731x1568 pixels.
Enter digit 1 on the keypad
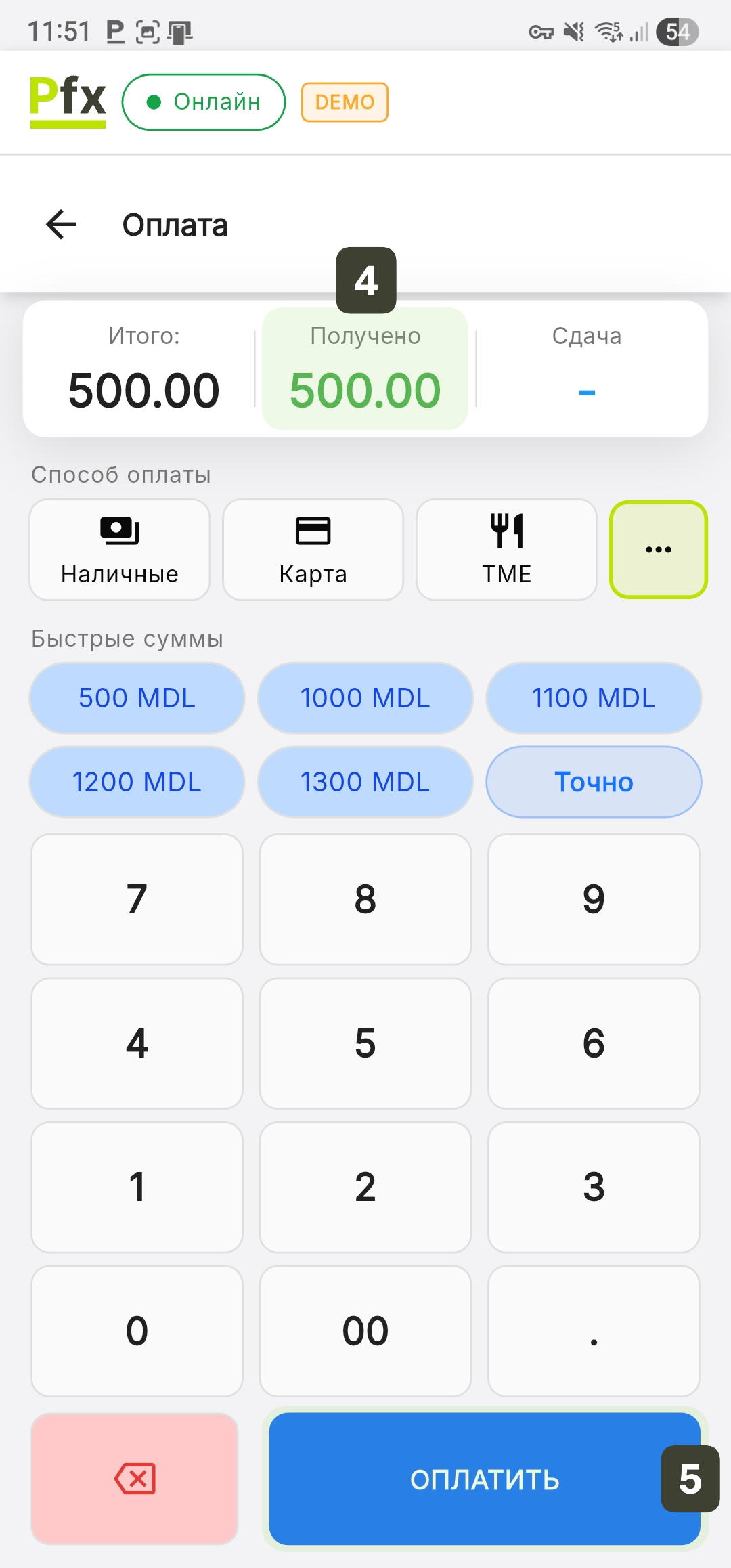(x=137, y=1187)
